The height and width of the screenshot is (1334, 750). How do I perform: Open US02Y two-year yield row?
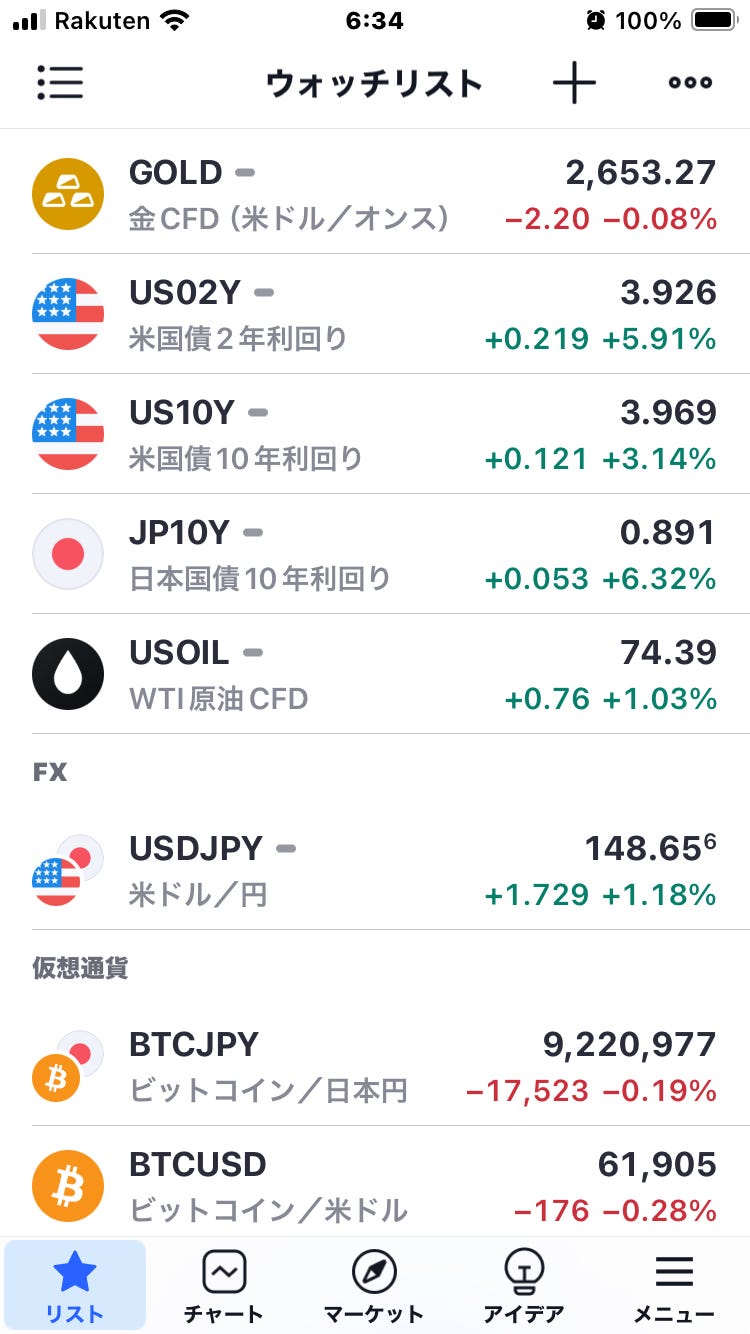click(375, 314)
